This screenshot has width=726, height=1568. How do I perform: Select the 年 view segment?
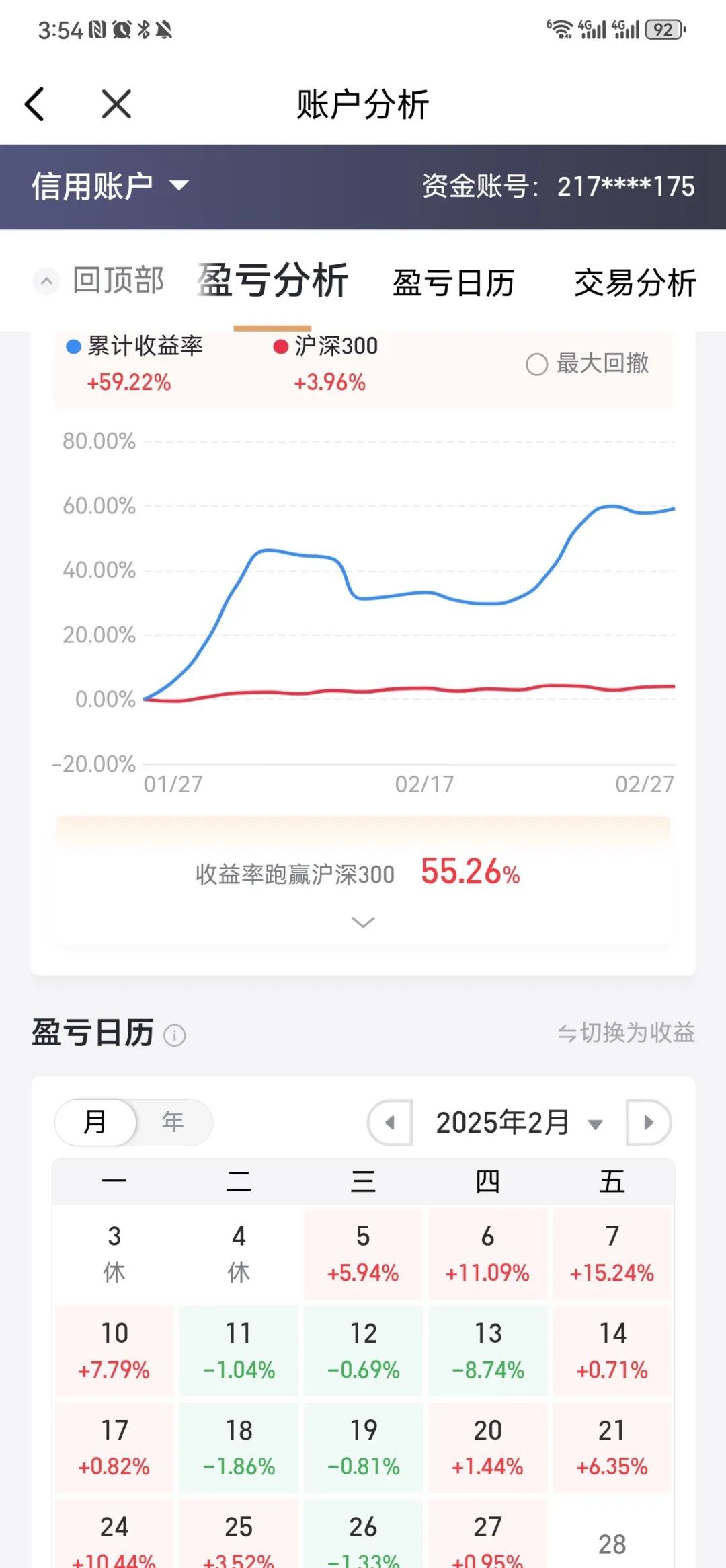click(173, 1122)
